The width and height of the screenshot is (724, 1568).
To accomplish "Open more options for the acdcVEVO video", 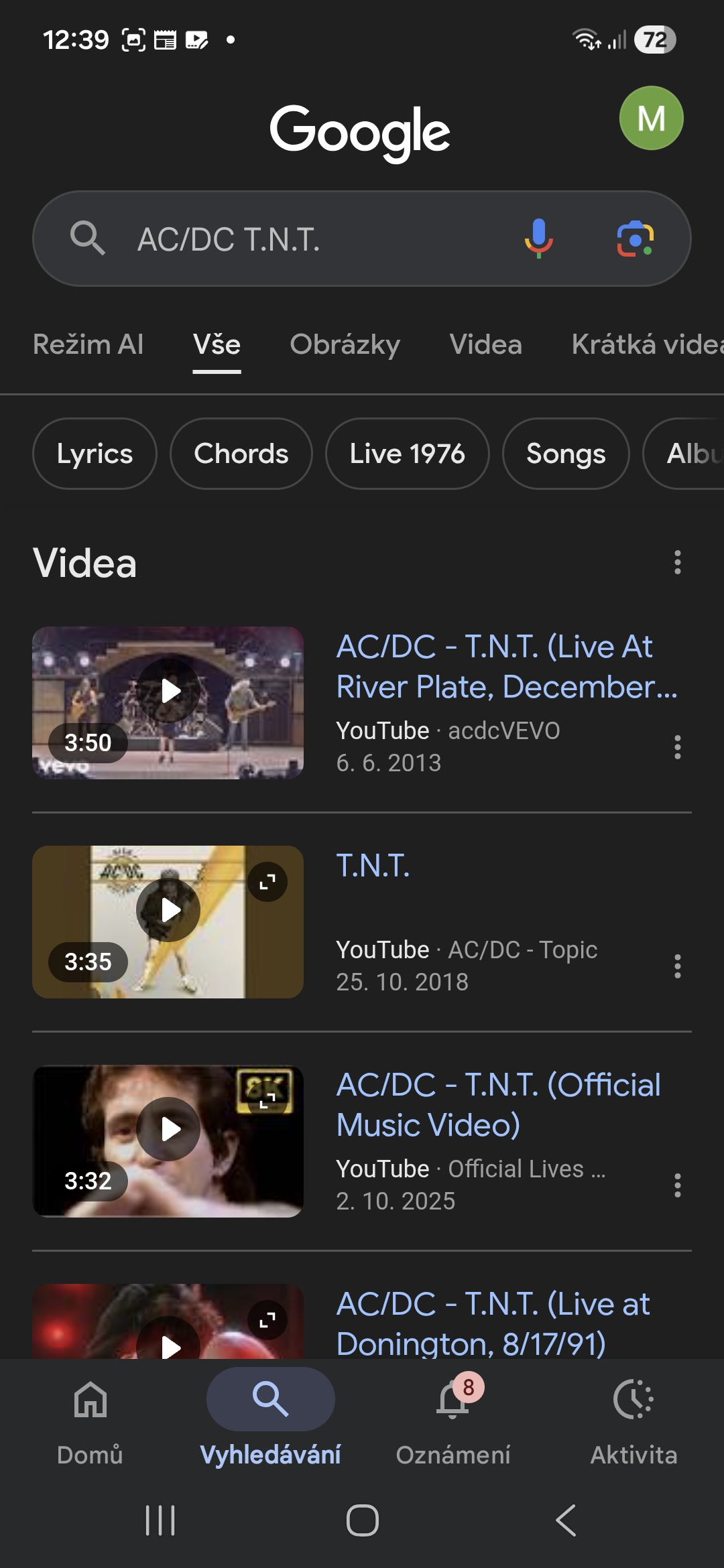I will (677, 746).
